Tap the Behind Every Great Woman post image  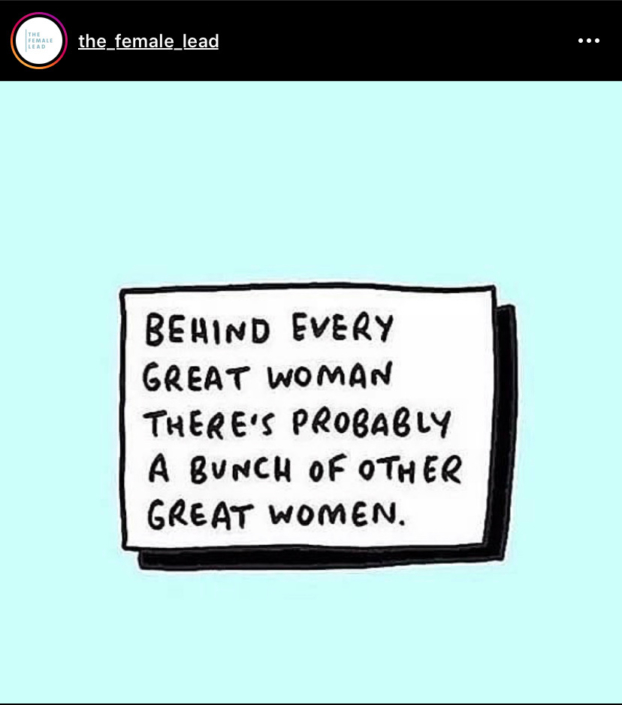[311, 420]
